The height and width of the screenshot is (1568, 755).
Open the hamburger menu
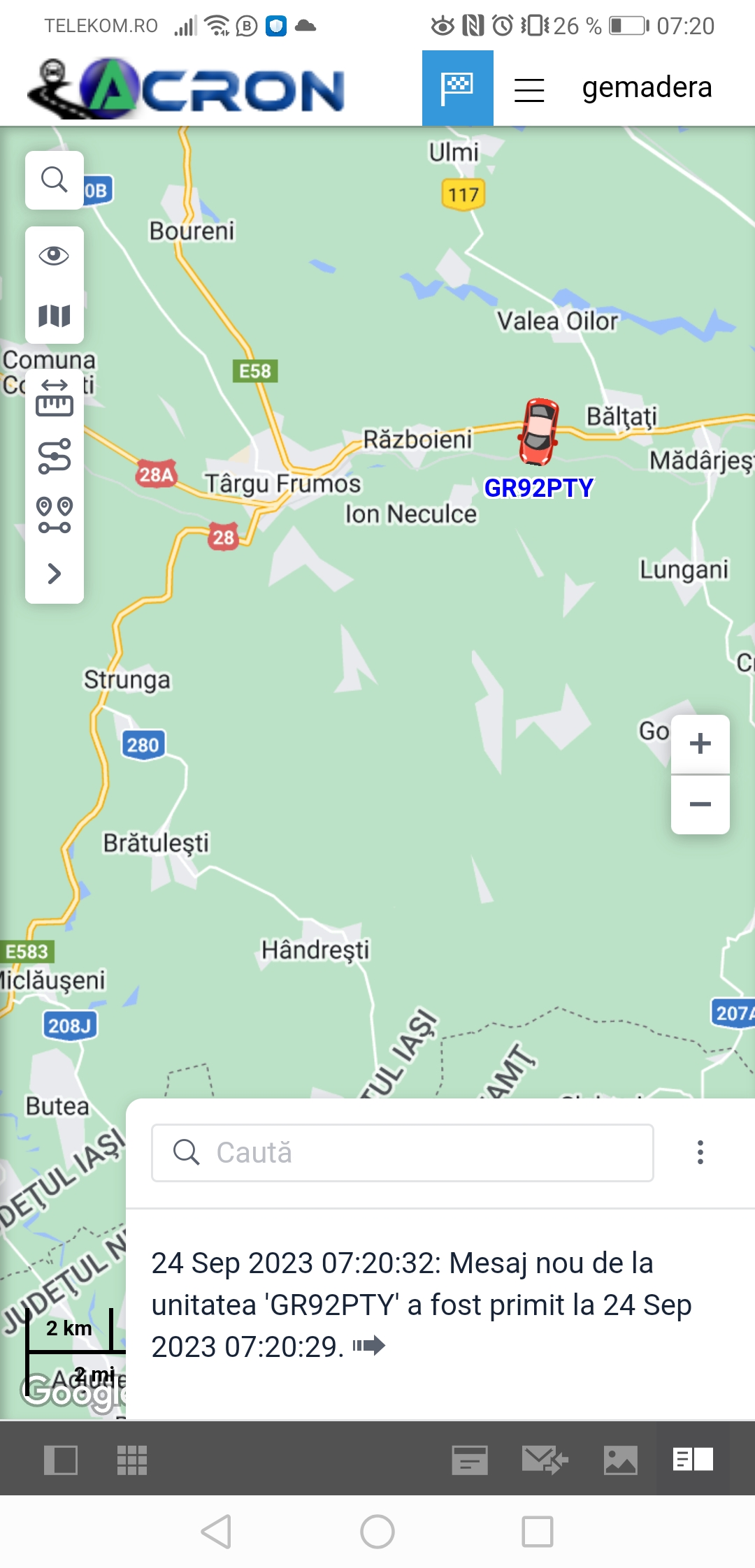529,90
